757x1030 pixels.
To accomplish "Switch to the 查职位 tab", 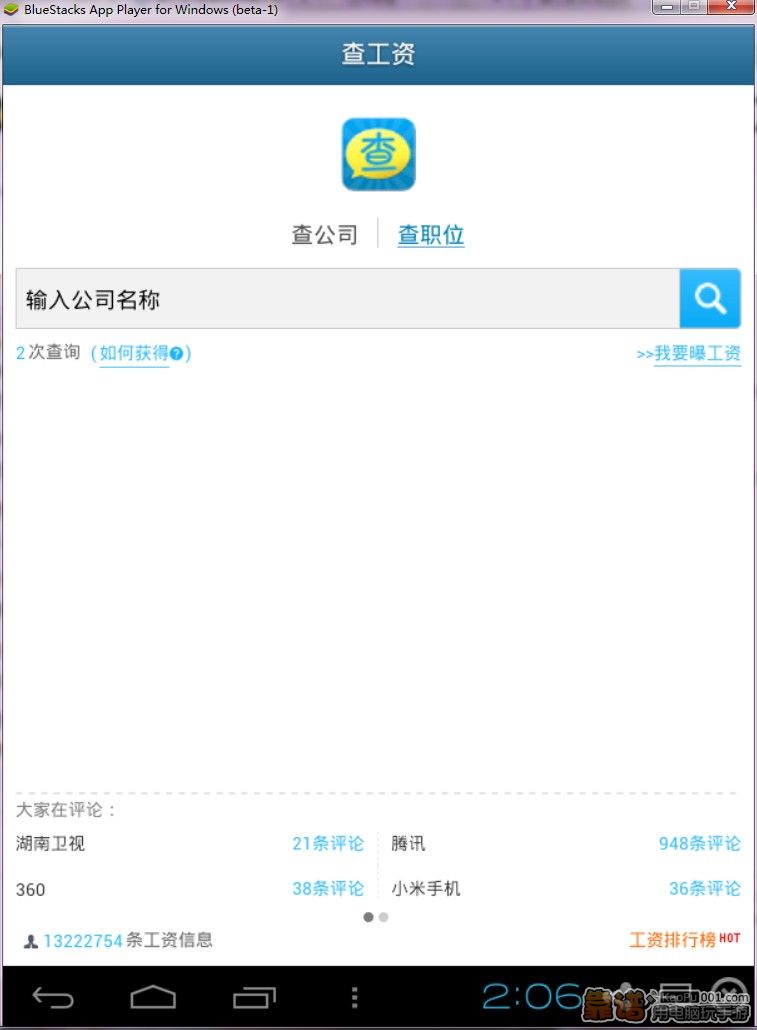I will [431, 235].
